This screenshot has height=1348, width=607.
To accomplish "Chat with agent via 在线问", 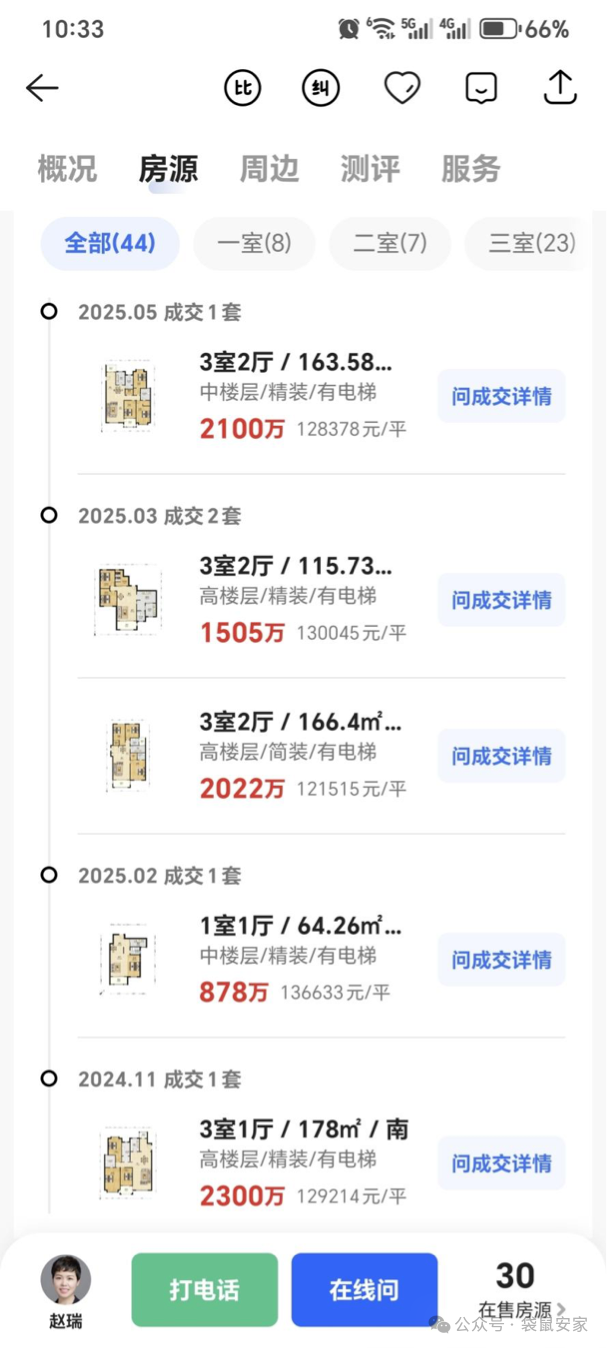I will click(364, 1290).
